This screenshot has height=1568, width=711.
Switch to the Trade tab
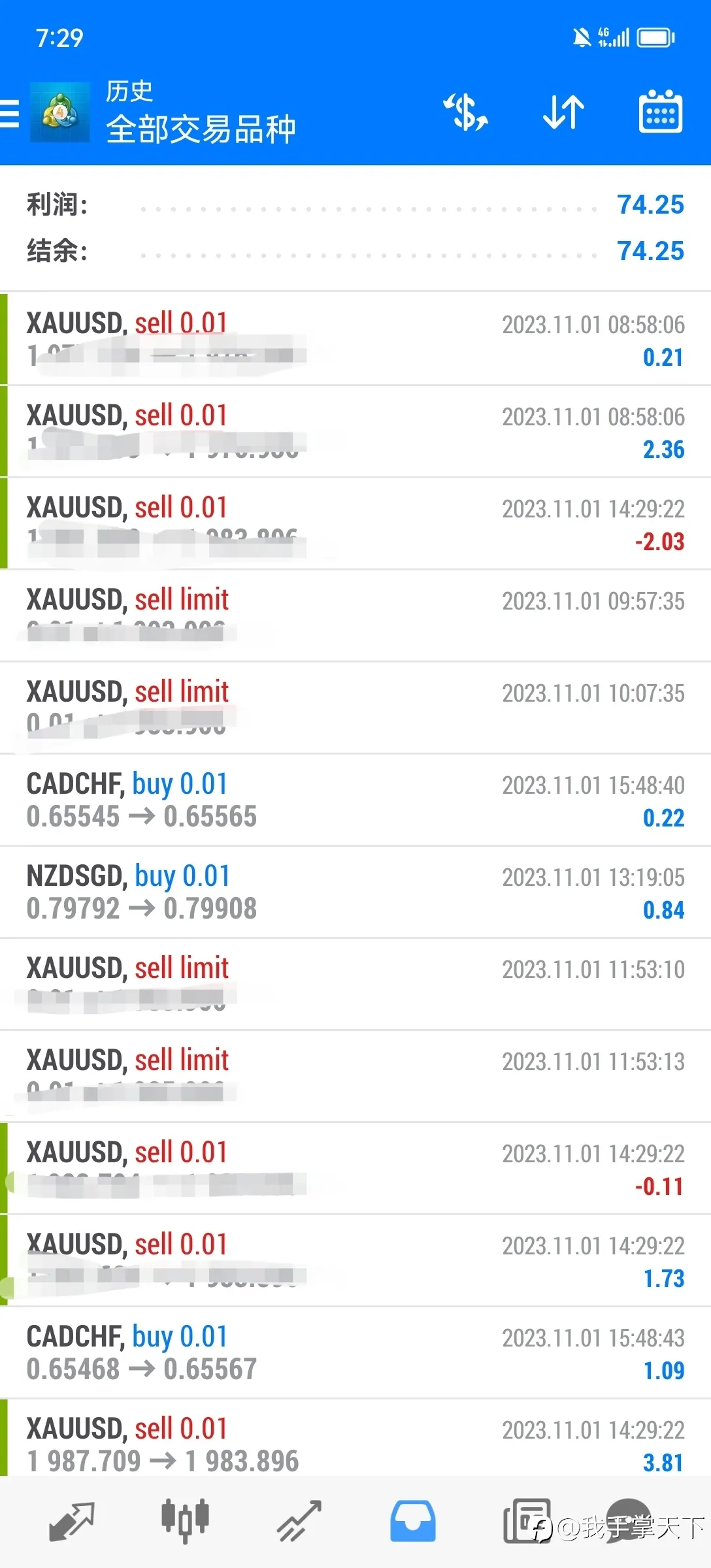pyautogui.click(x=299, y=1521)
